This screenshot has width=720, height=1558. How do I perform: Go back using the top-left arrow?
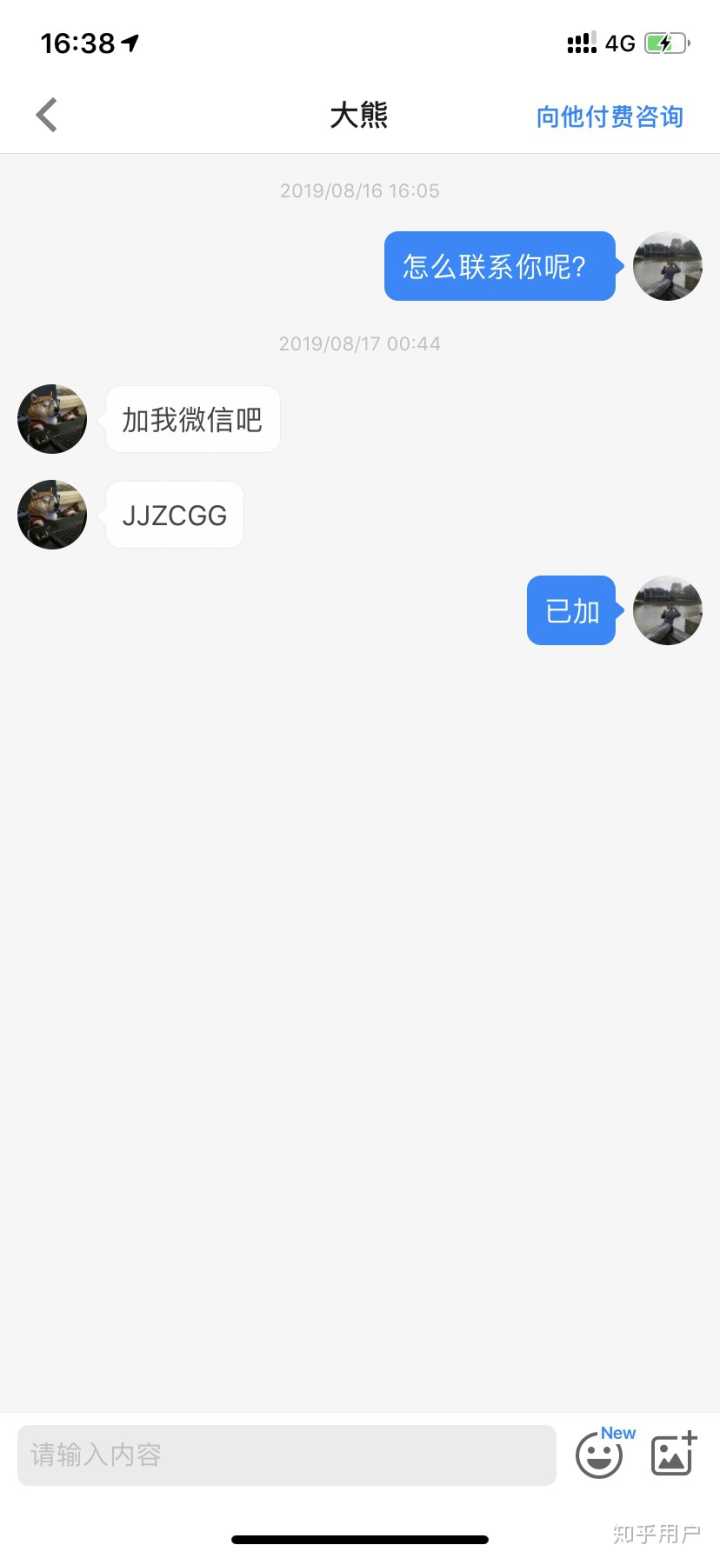pyautogui.click(x=46, y=115)
